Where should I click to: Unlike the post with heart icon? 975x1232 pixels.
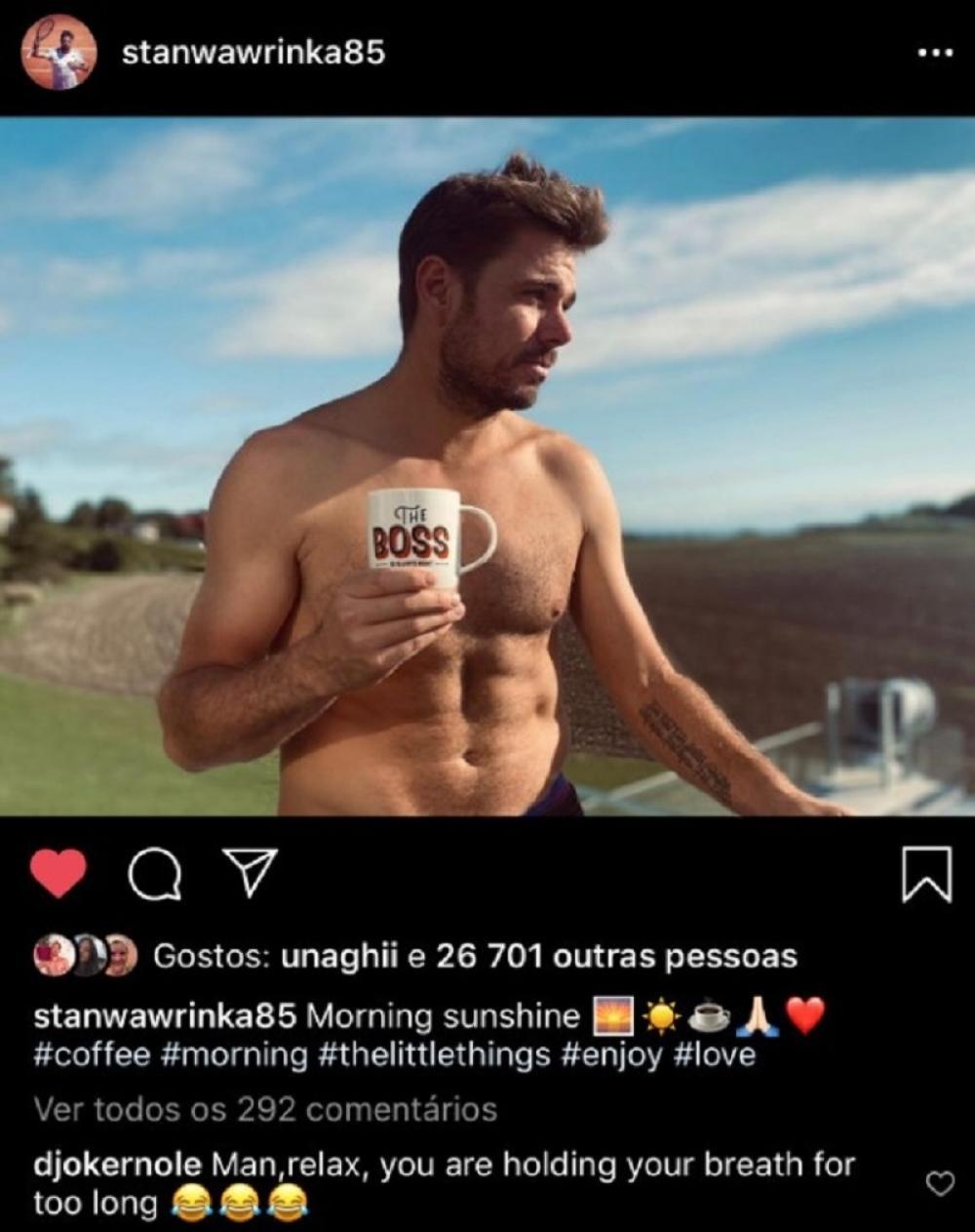58,872
